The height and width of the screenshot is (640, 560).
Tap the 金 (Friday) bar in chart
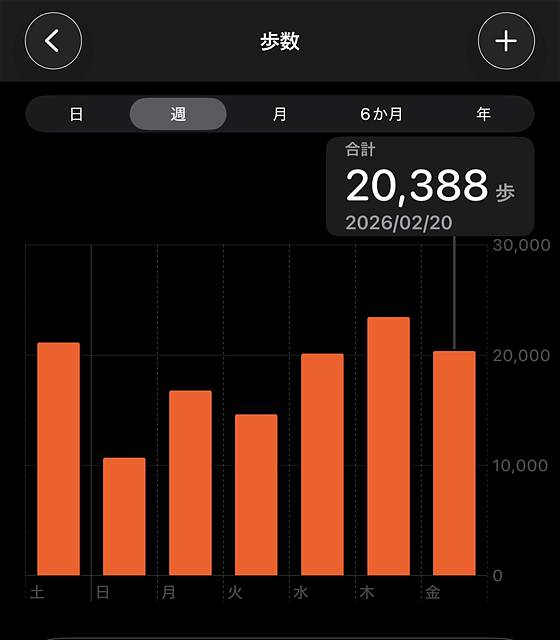[x=454, y=463]
